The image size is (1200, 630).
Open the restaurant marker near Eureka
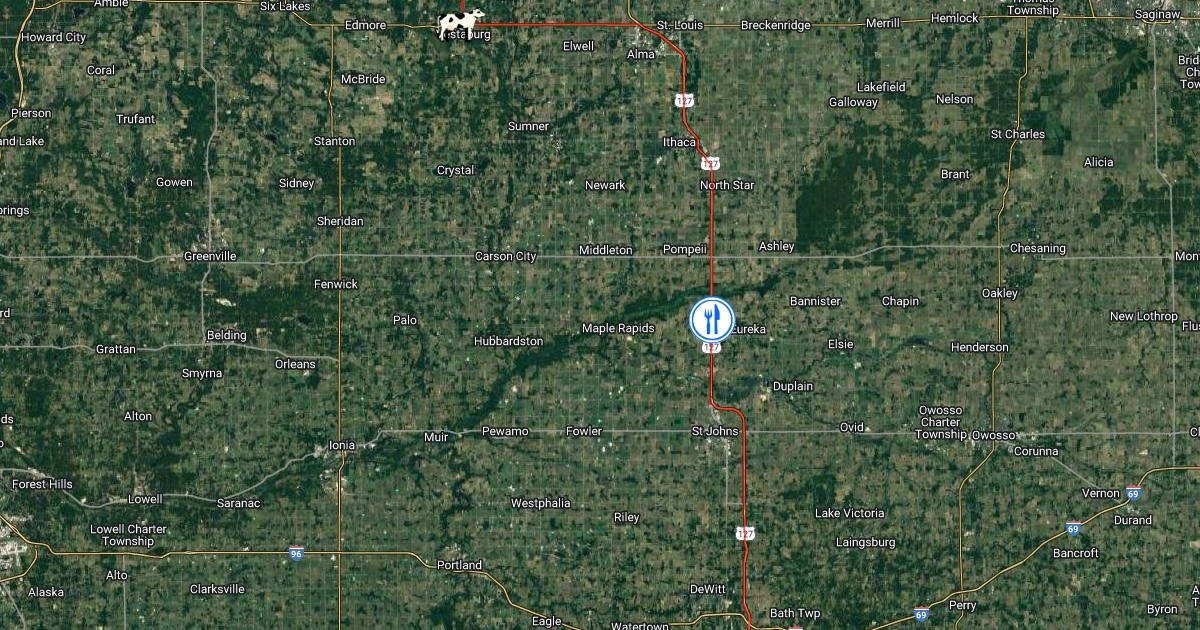click(711, 319)
